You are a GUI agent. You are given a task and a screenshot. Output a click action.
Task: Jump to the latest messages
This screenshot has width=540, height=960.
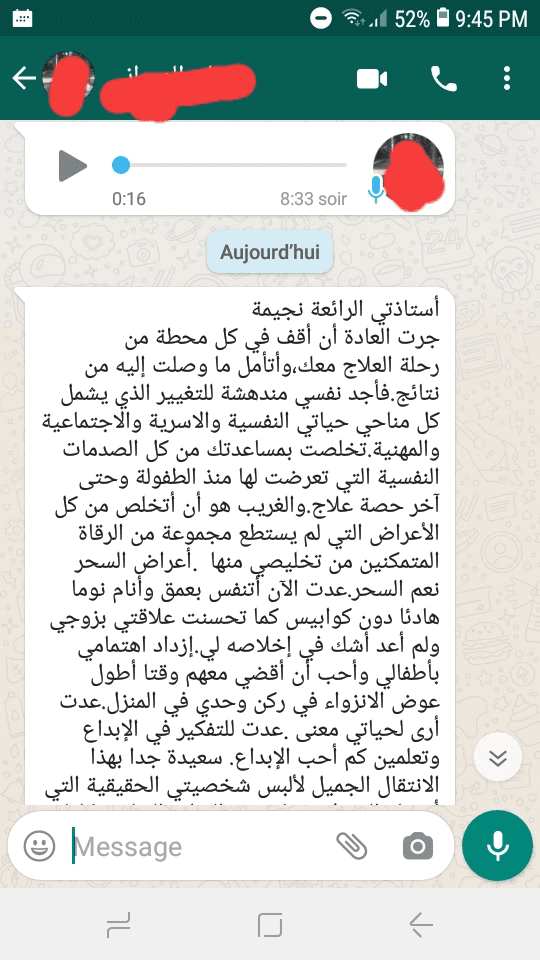[498, 758]
